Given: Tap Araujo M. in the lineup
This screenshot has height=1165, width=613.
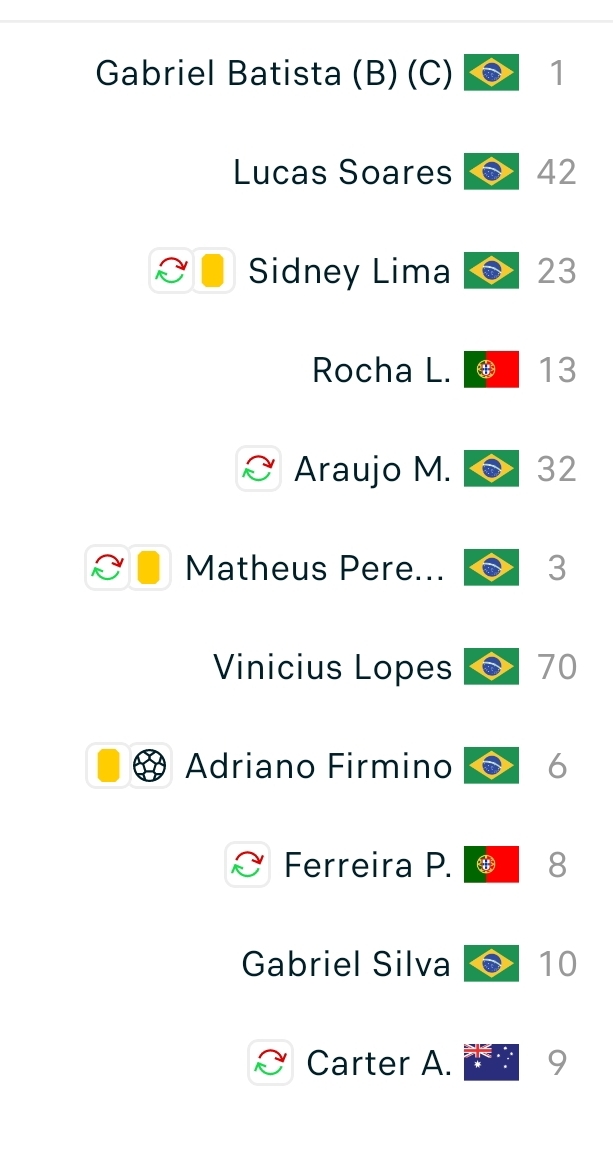Looking at the screenshot, I should point(372,469).
